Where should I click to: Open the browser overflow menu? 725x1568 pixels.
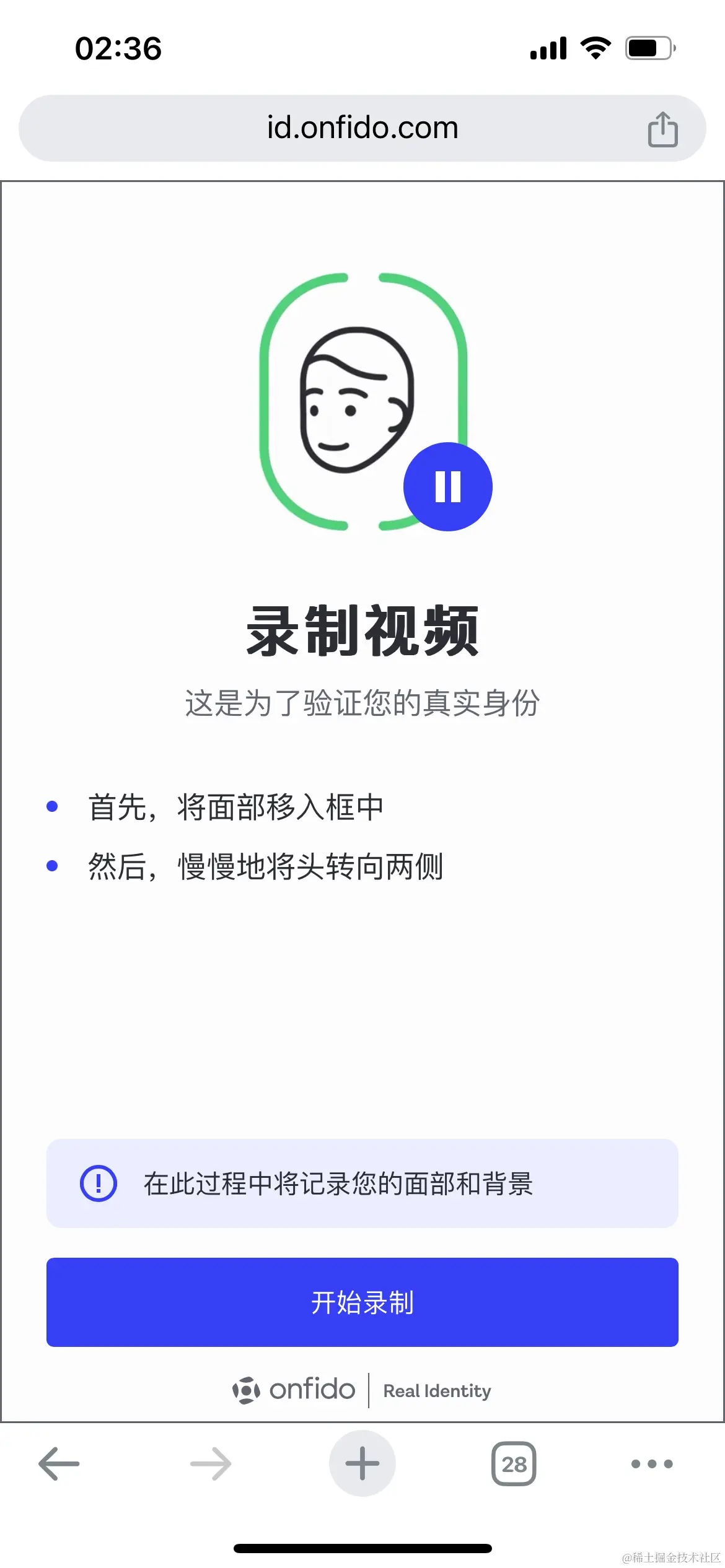pyautogui.click(x=651, y=1464)
